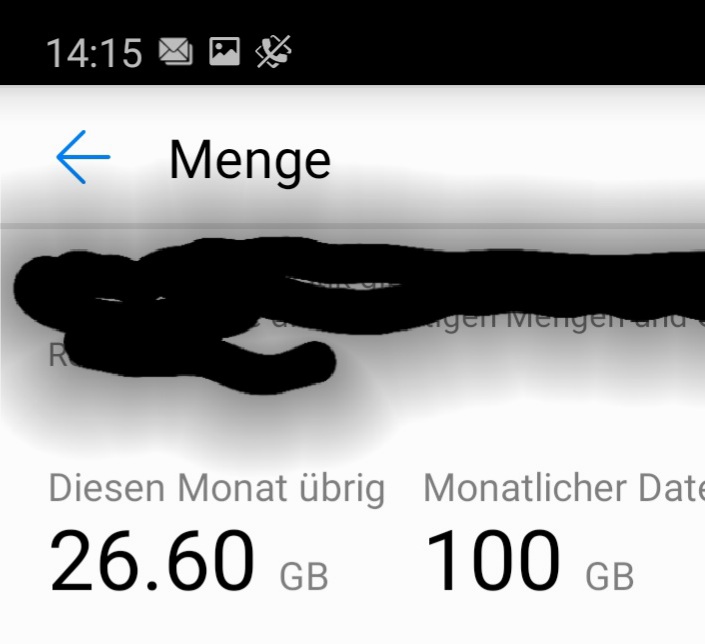Go back from the Menge screen

(83, 158)
